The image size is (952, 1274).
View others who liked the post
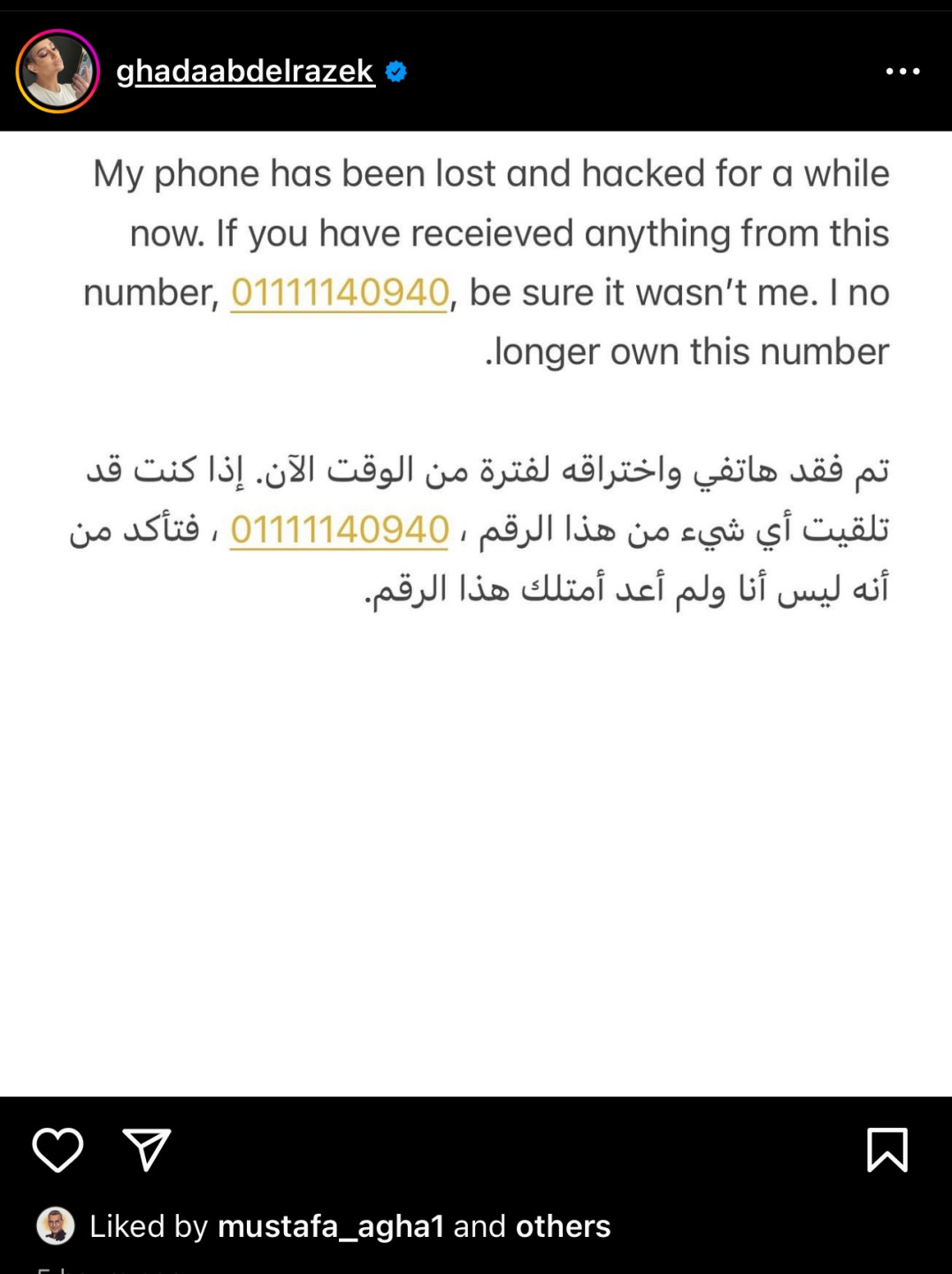pyautogui.click(x=563, y=1226)
